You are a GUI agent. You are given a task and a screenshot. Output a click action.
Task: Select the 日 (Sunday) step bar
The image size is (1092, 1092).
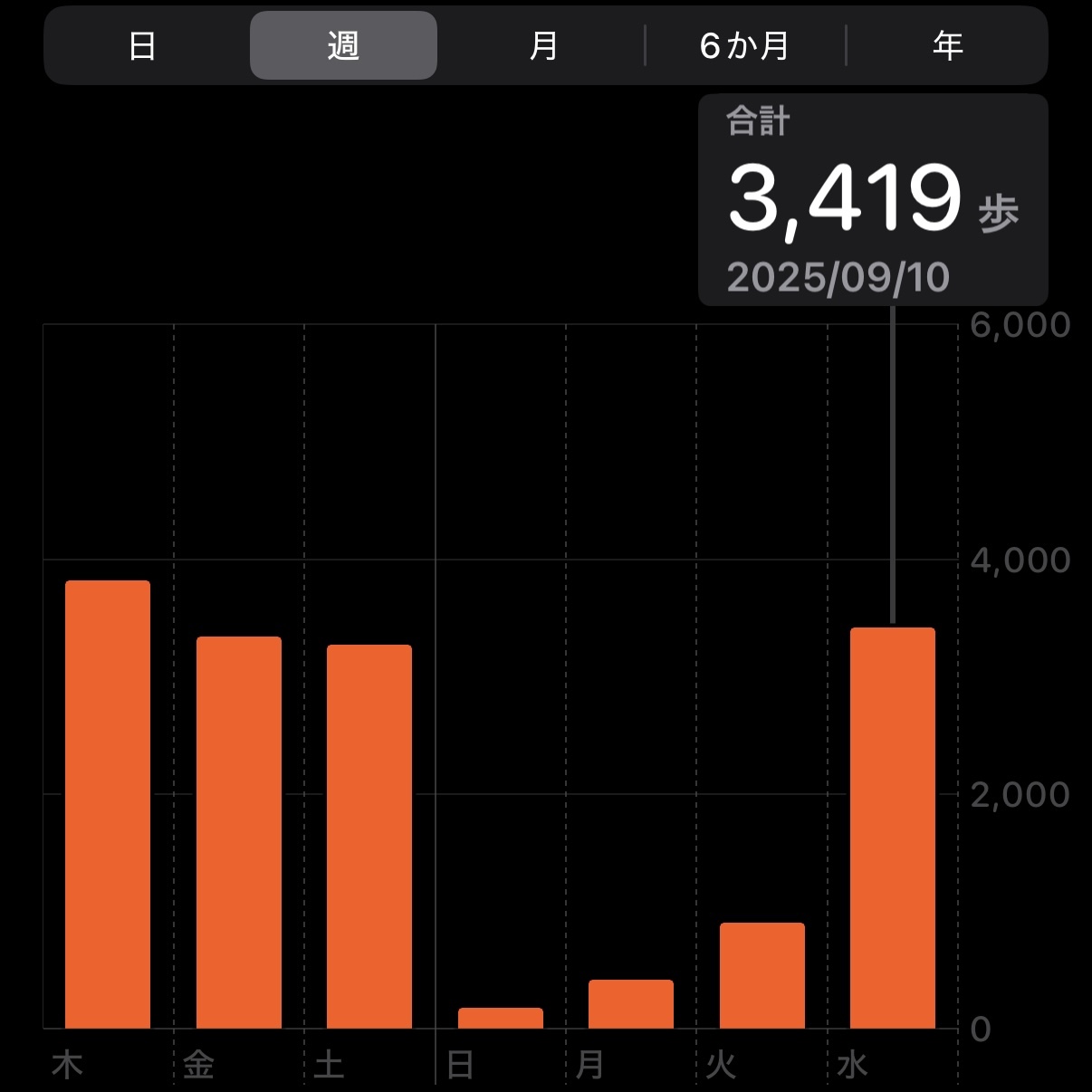coord(501,1018)
